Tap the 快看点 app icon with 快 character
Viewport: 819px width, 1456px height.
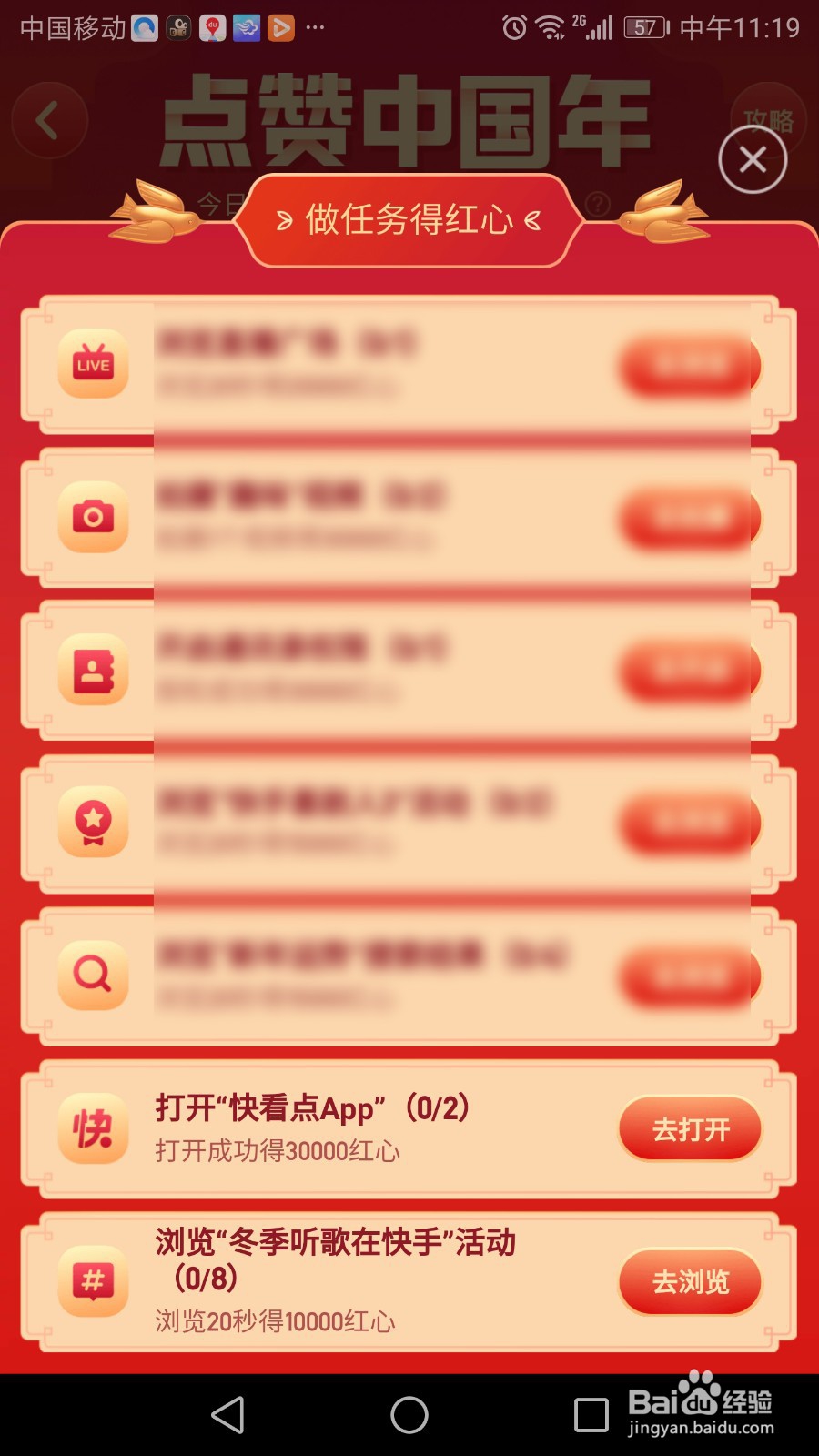pyautogui.click(x=91, y=1128)
